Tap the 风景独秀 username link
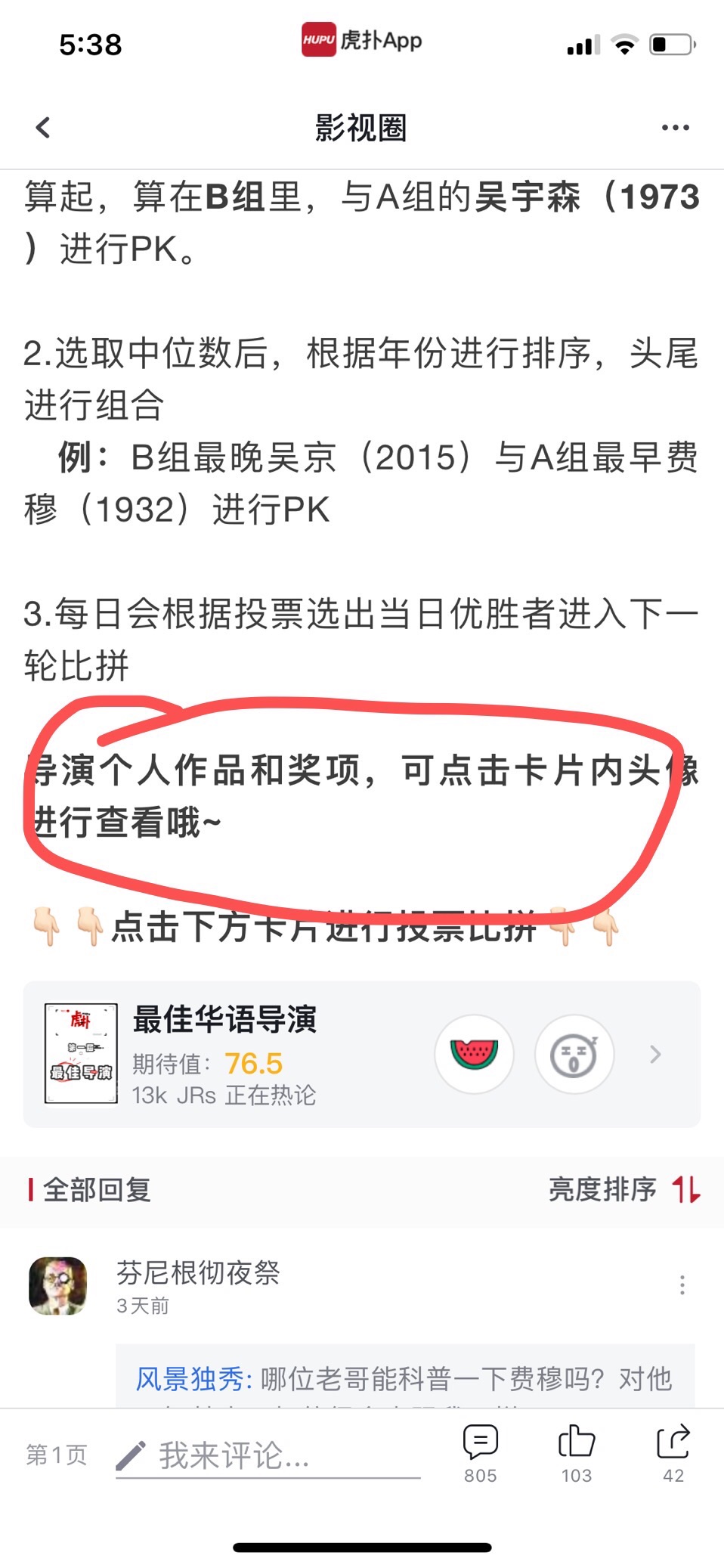The height and width of the screenshot is (1568, 724). (x=193, y=1379)
